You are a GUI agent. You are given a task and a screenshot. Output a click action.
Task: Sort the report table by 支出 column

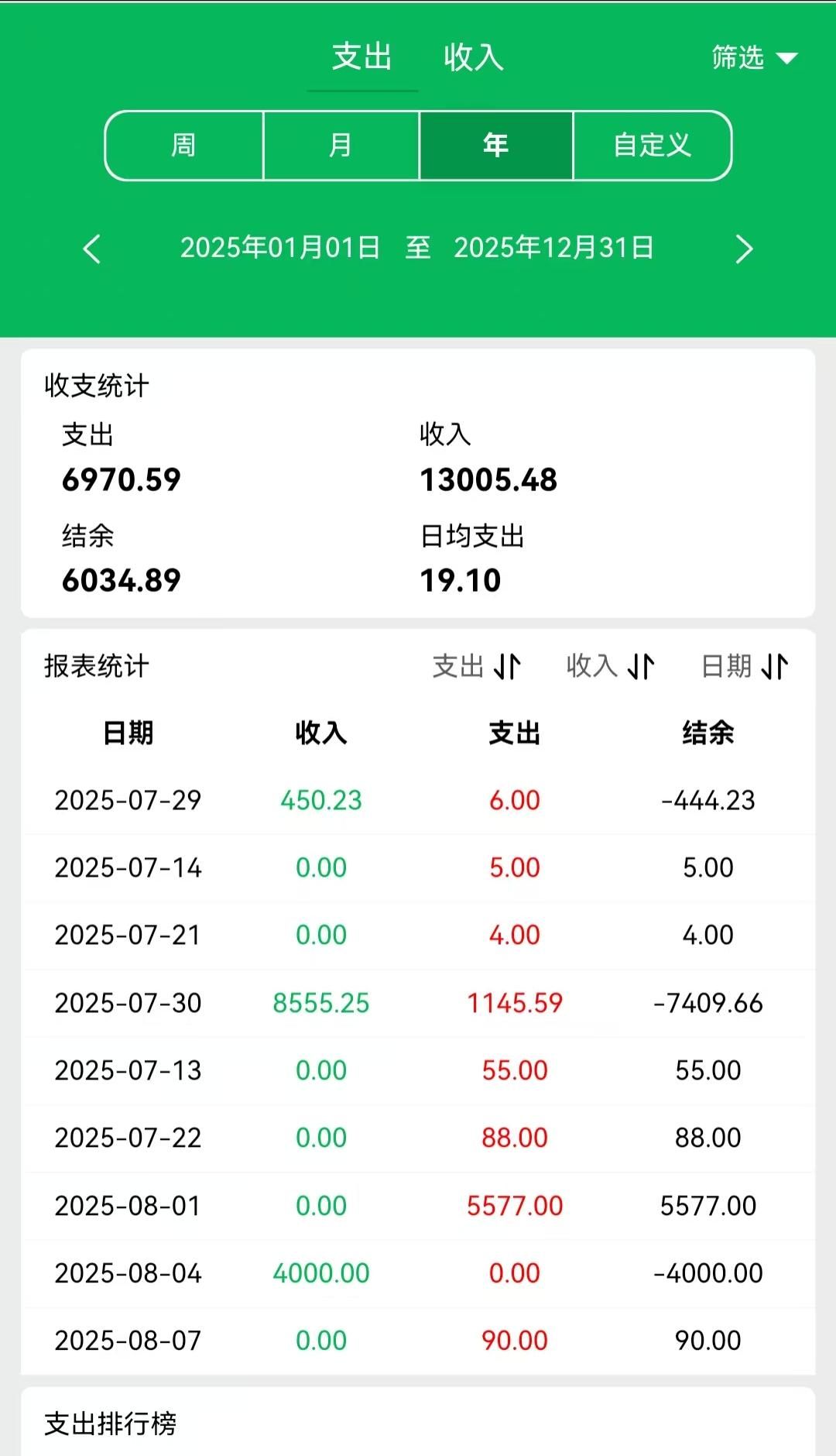pos(477,664)
